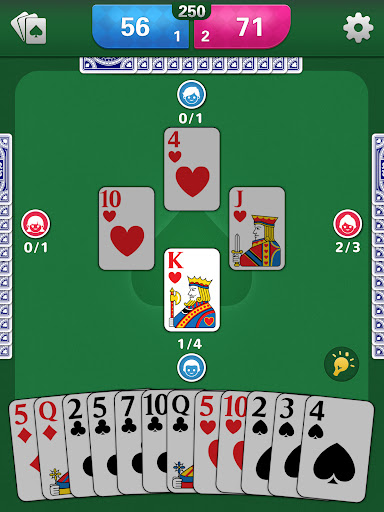Open the cards icon with the spade
Screen dimensions: 384x512
pos(29,28)
